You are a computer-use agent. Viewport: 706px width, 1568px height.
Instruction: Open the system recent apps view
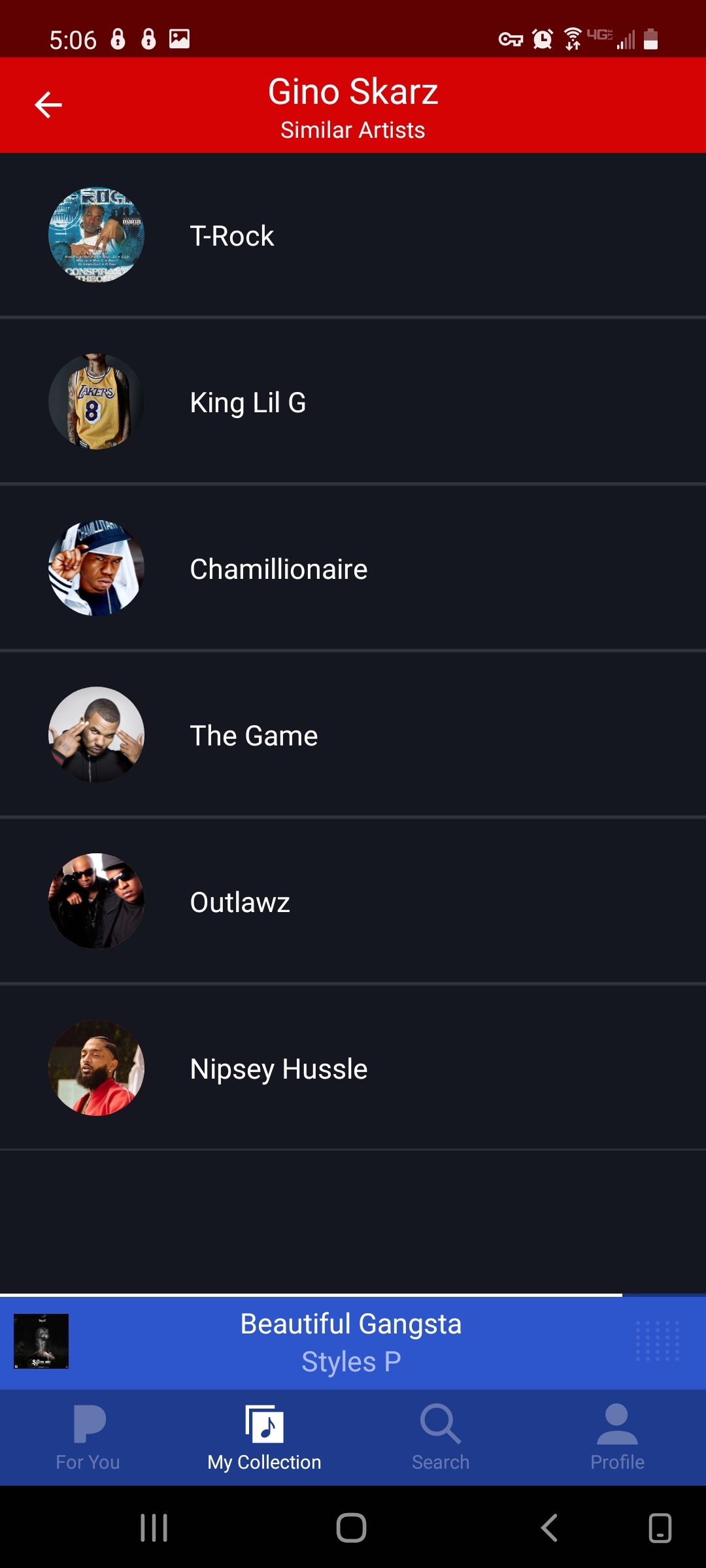tap(154, 1527)
